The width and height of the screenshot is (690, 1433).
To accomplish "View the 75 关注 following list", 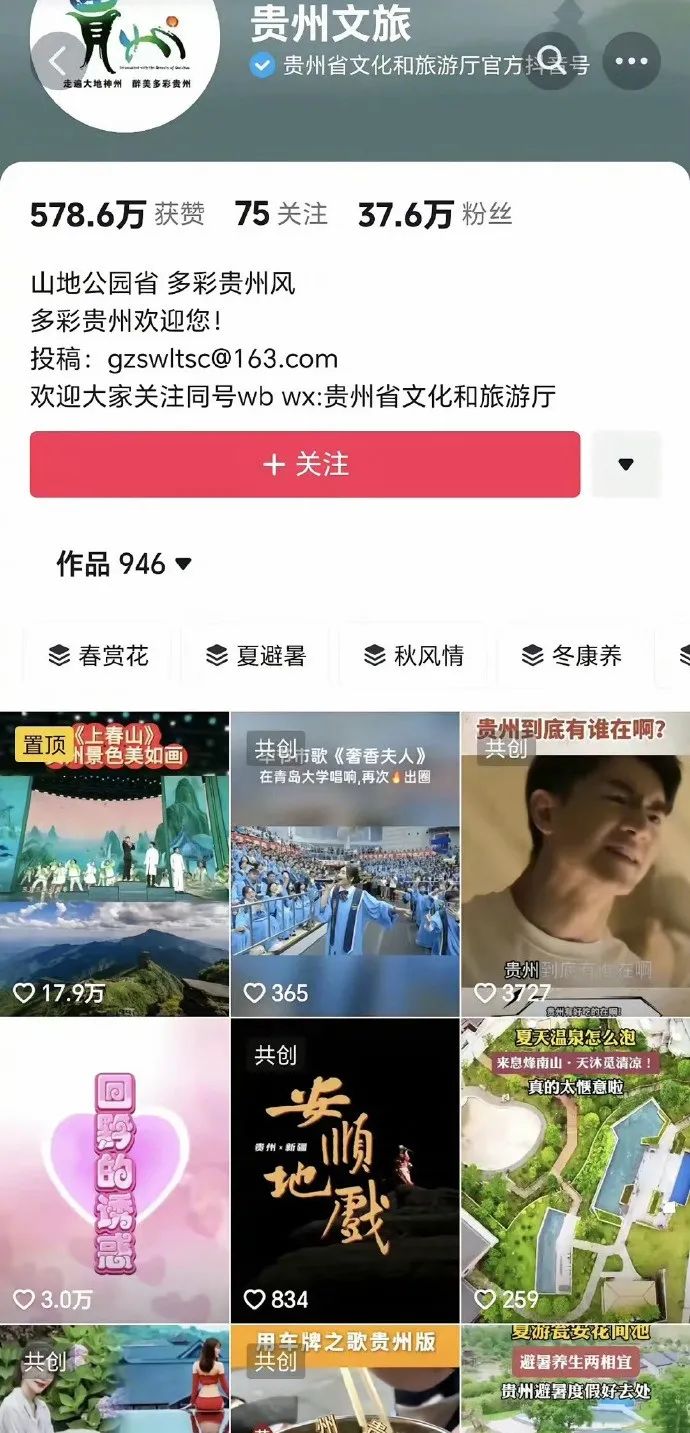I will pos(281,214).
